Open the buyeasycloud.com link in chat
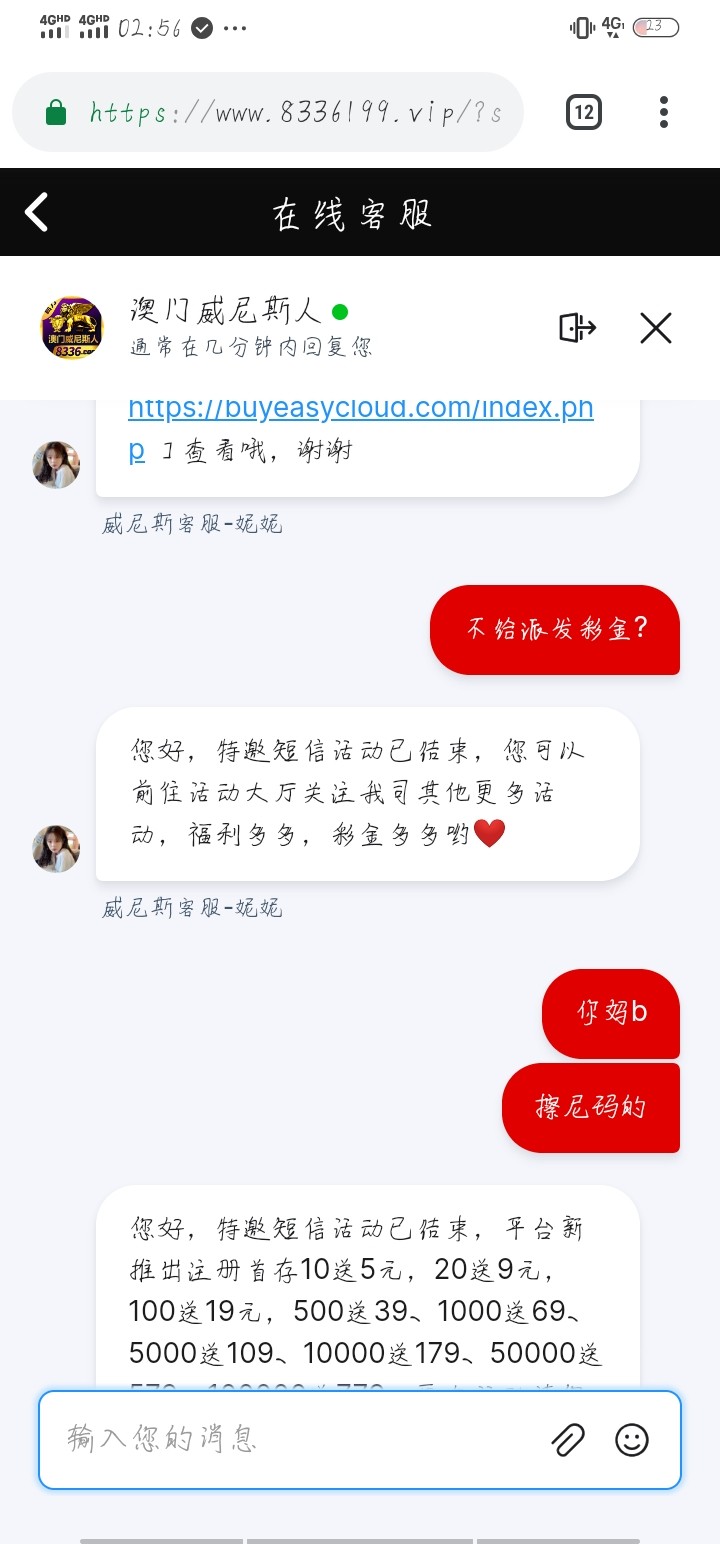 (360, 410)
